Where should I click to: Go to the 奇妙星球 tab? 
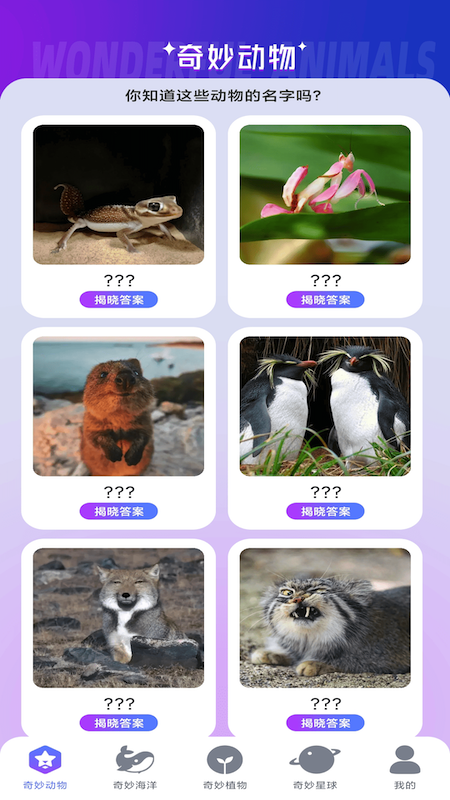pos(315,767)
